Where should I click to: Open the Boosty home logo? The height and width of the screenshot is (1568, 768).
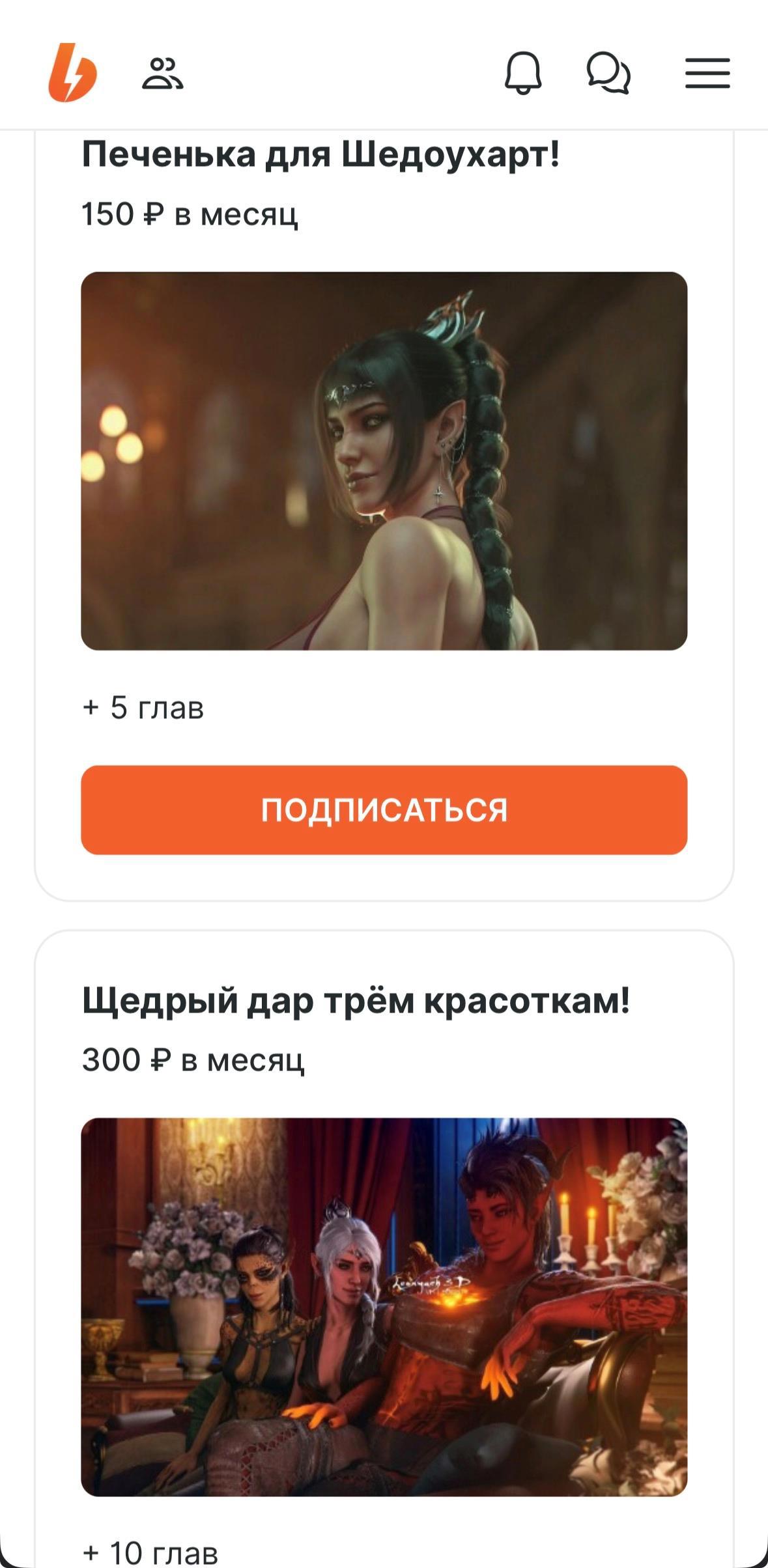(72, 72)
